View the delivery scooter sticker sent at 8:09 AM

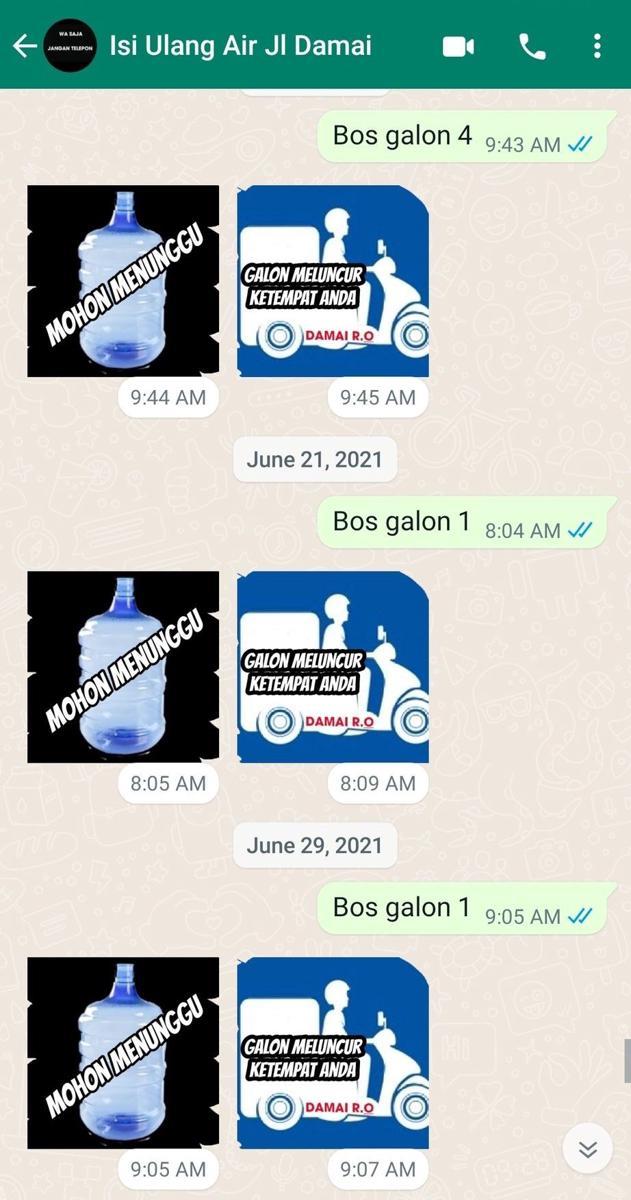tap(332, 667)
